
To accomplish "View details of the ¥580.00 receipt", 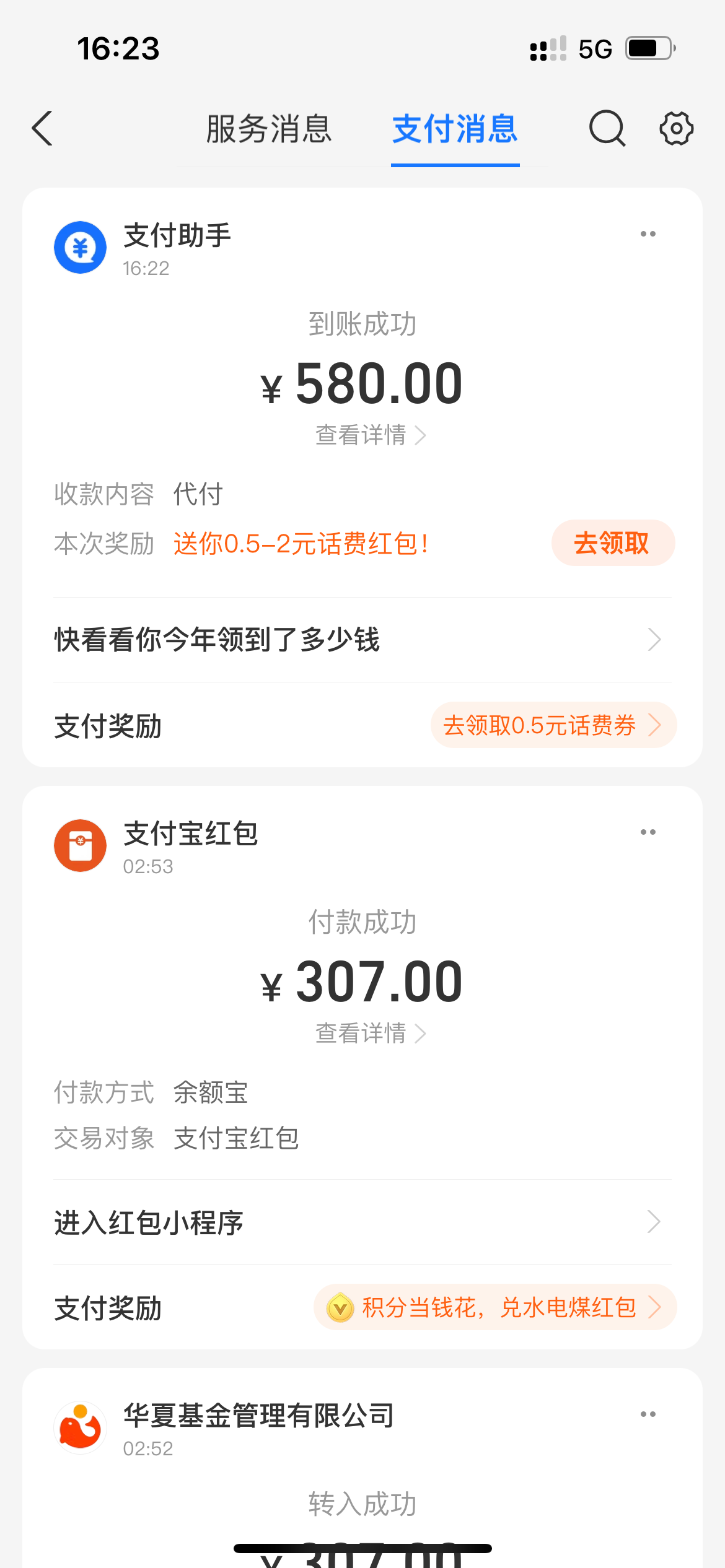I will 371,435.
